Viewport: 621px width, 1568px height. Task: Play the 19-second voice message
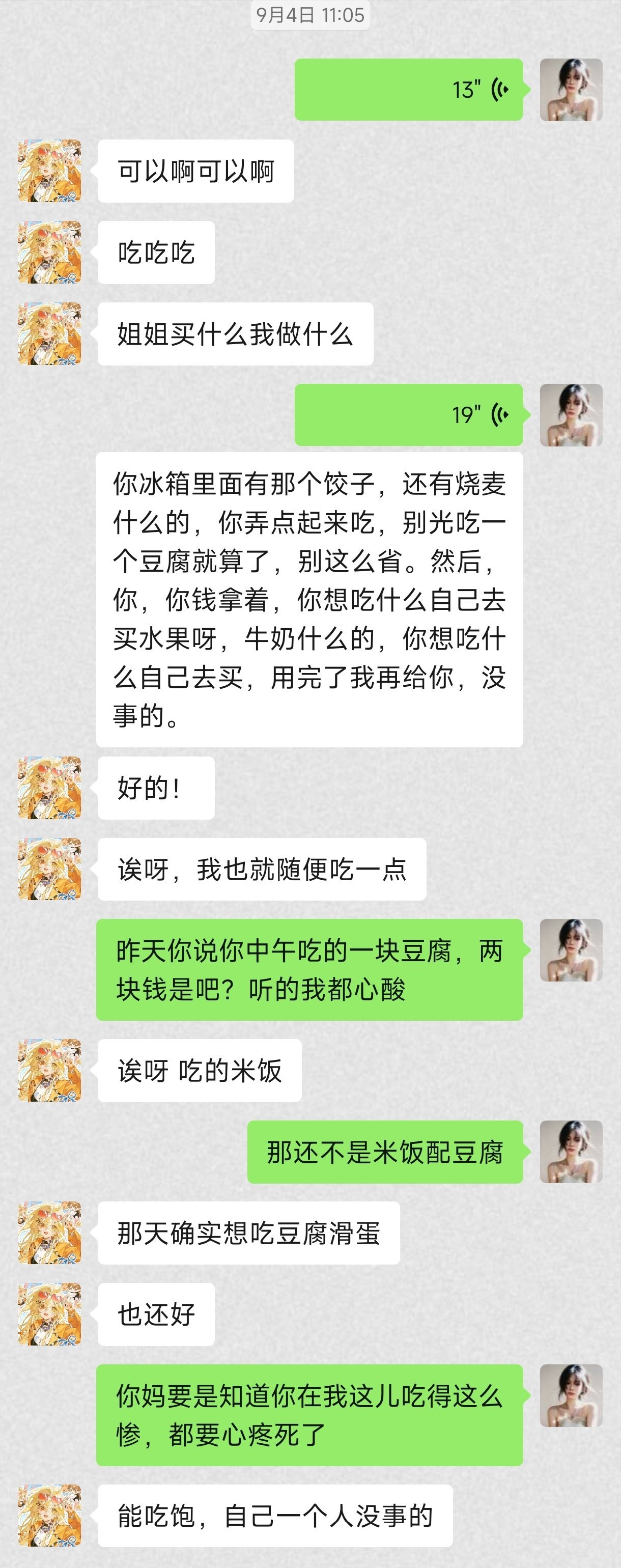point(409,414)
